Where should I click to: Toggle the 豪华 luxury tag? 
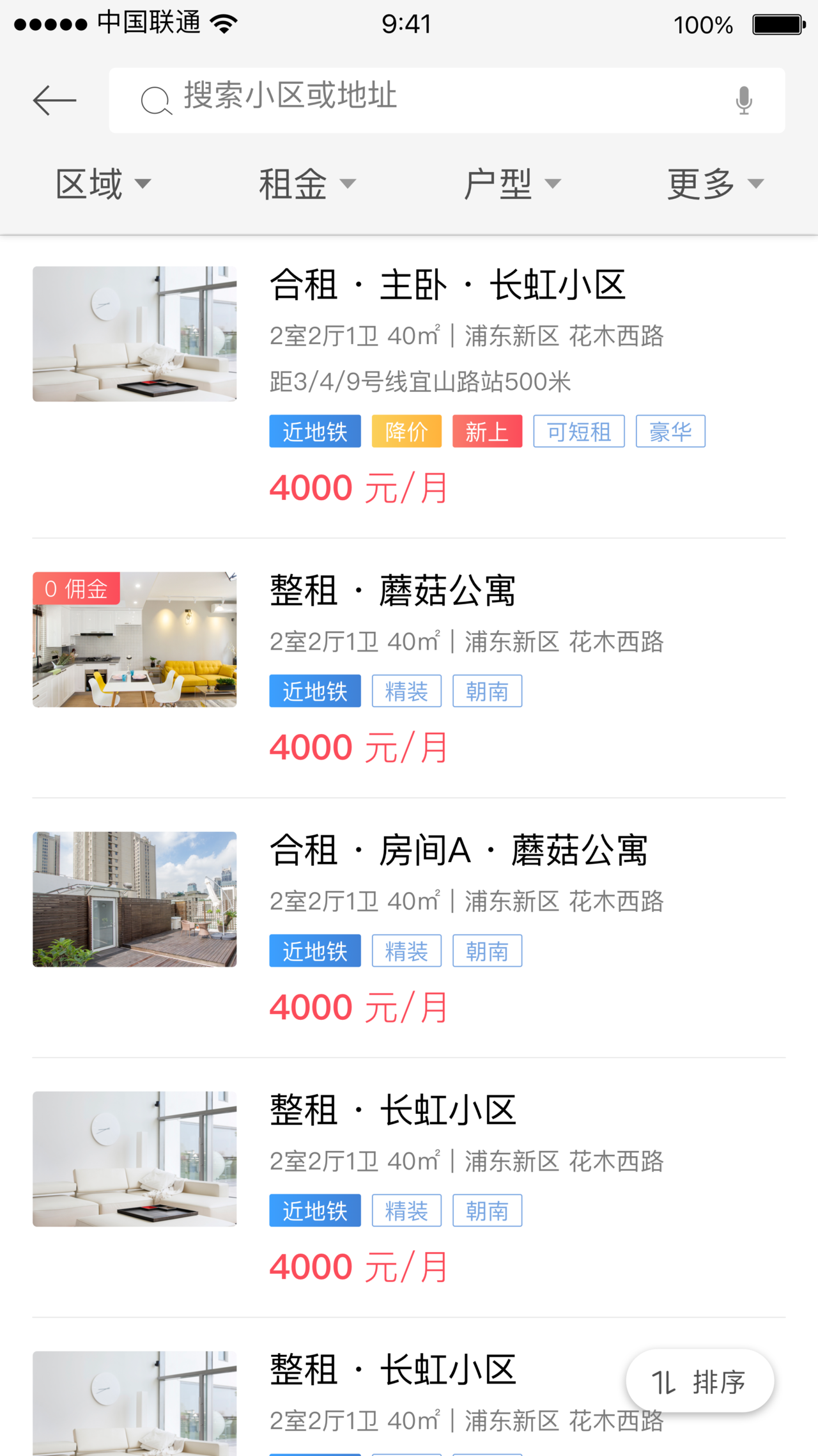[x=670, y=431]
